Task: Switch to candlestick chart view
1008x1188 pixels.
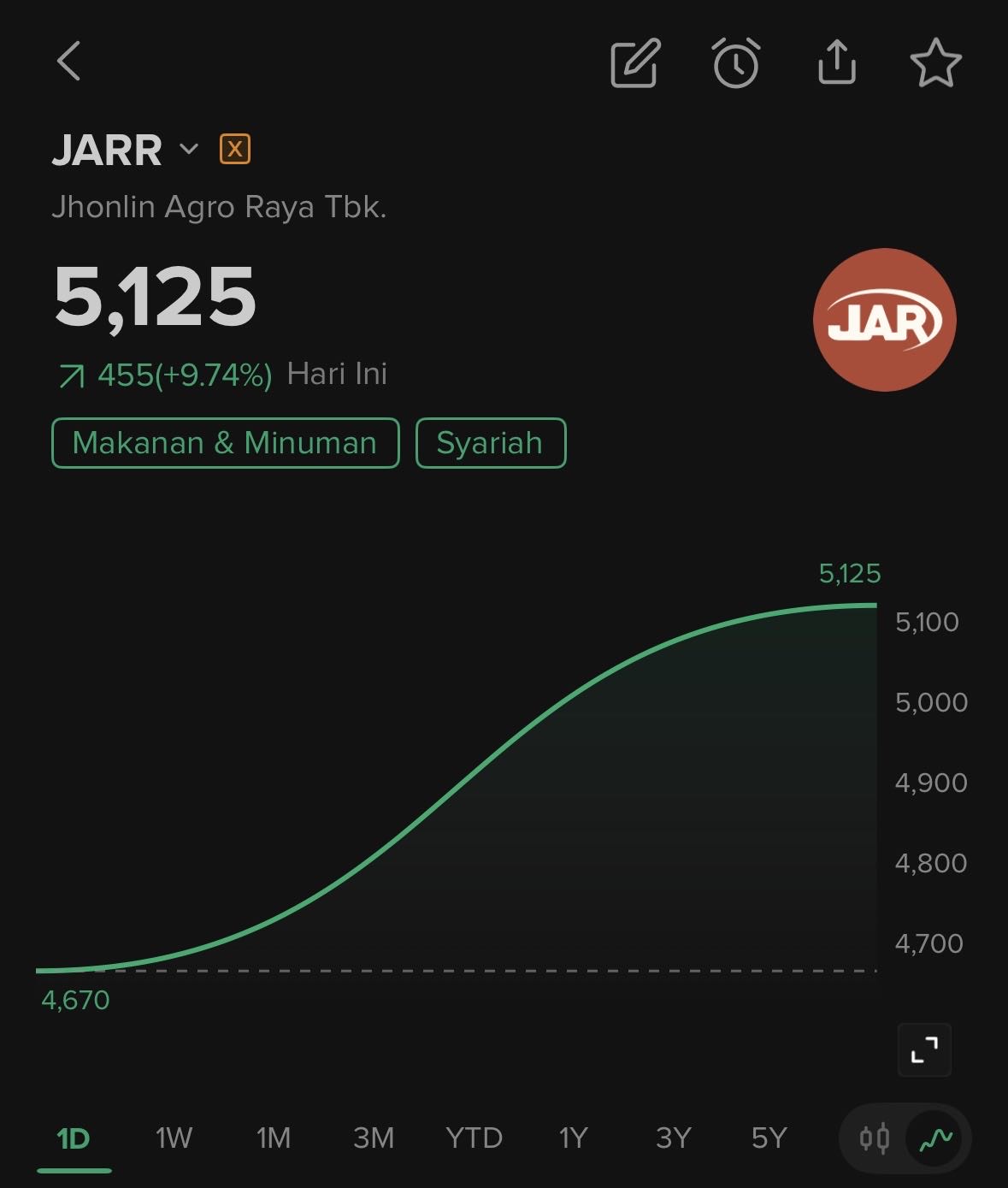Action: pos(874,1138)
